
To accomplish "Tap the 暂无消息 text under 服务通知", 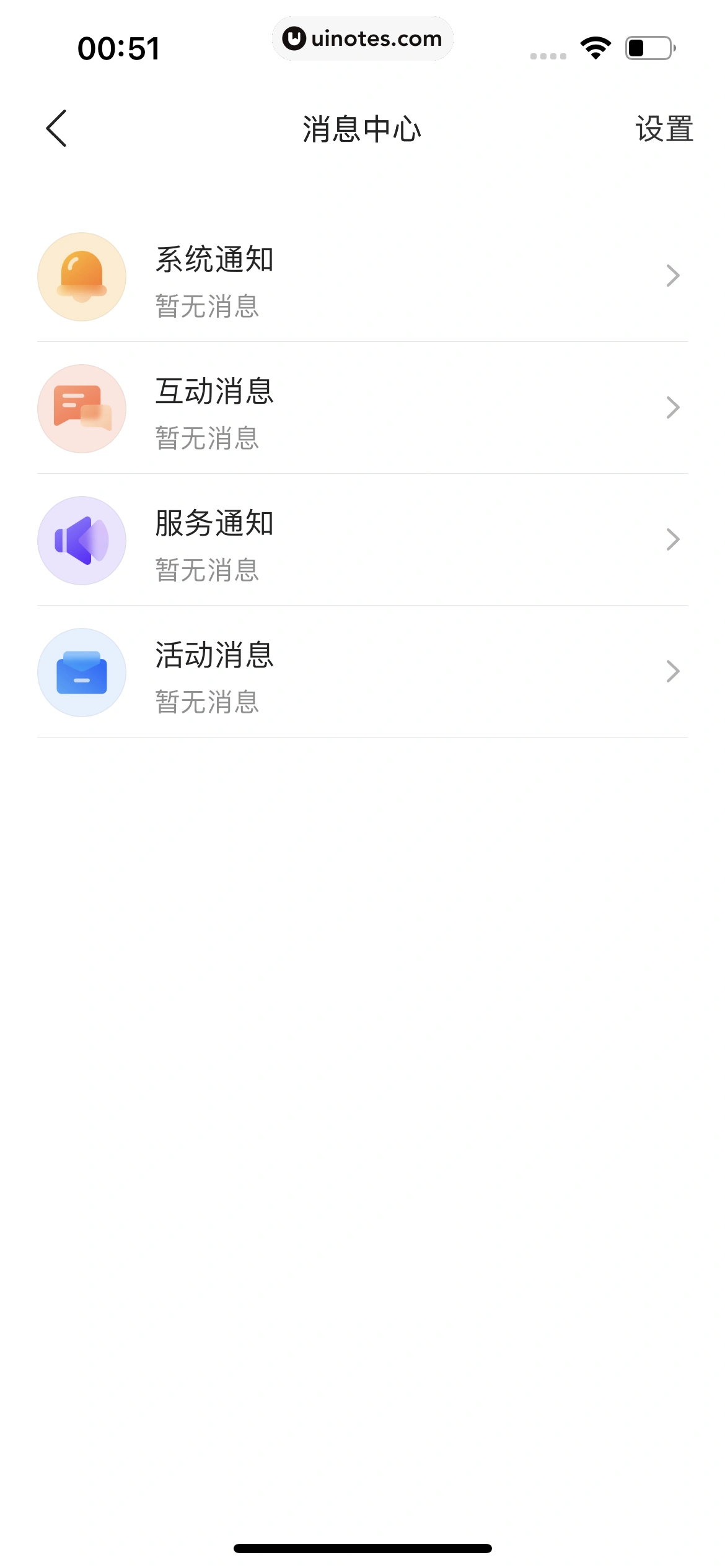I will coord(206,572).
